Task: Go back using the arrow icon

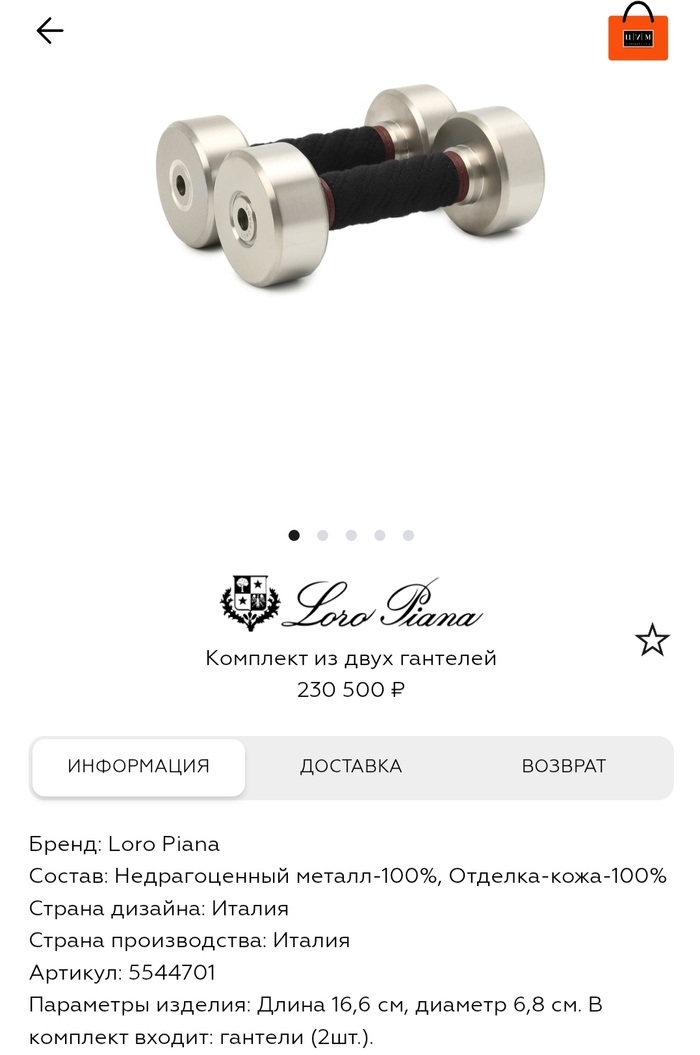Action: coord(49,31)
